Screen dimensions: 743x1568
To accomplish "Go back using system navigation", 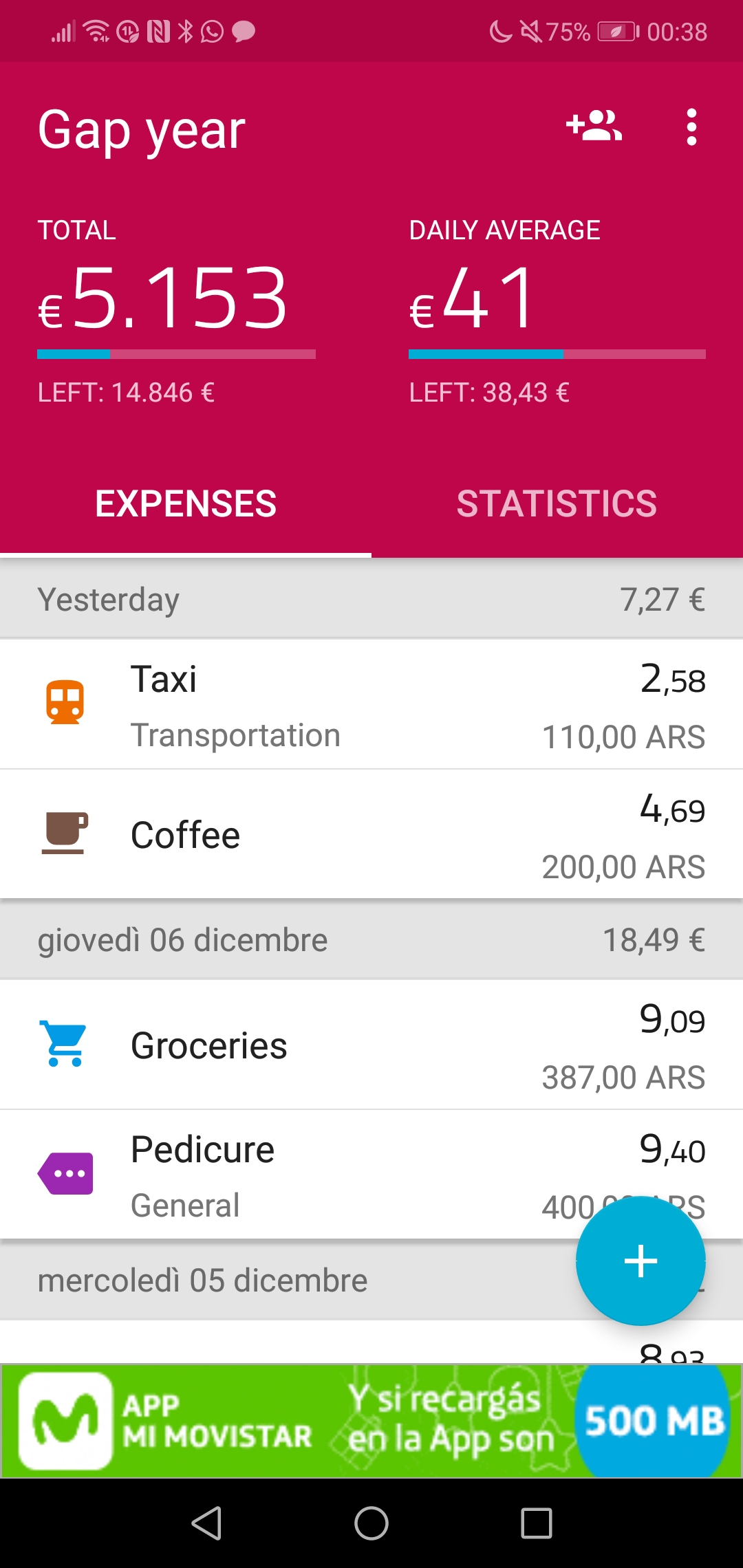I will pyautogui.click(x=206, y=1523).
